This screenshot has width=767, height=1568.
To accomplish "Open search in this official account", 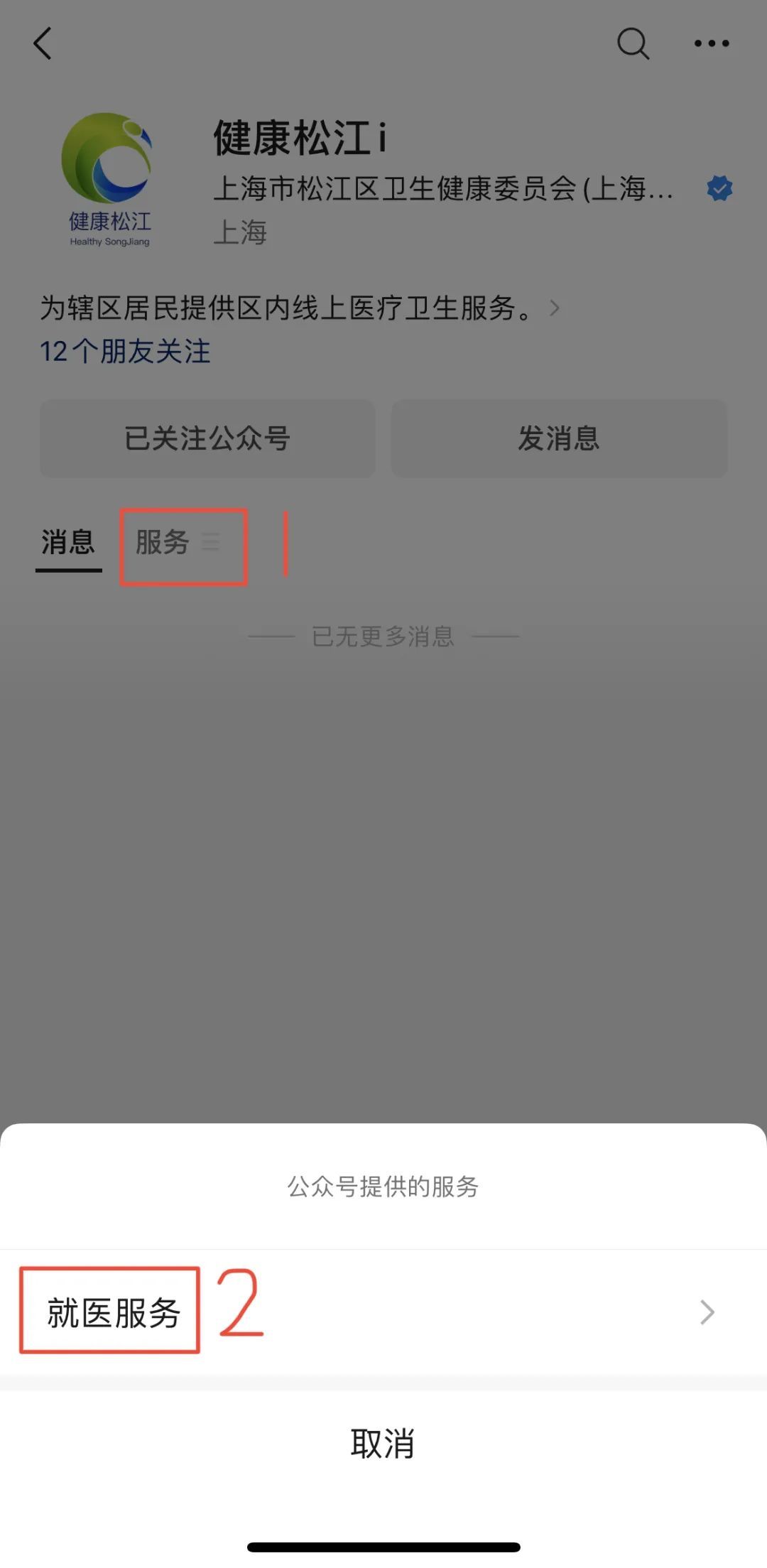I will pos(632,43).
